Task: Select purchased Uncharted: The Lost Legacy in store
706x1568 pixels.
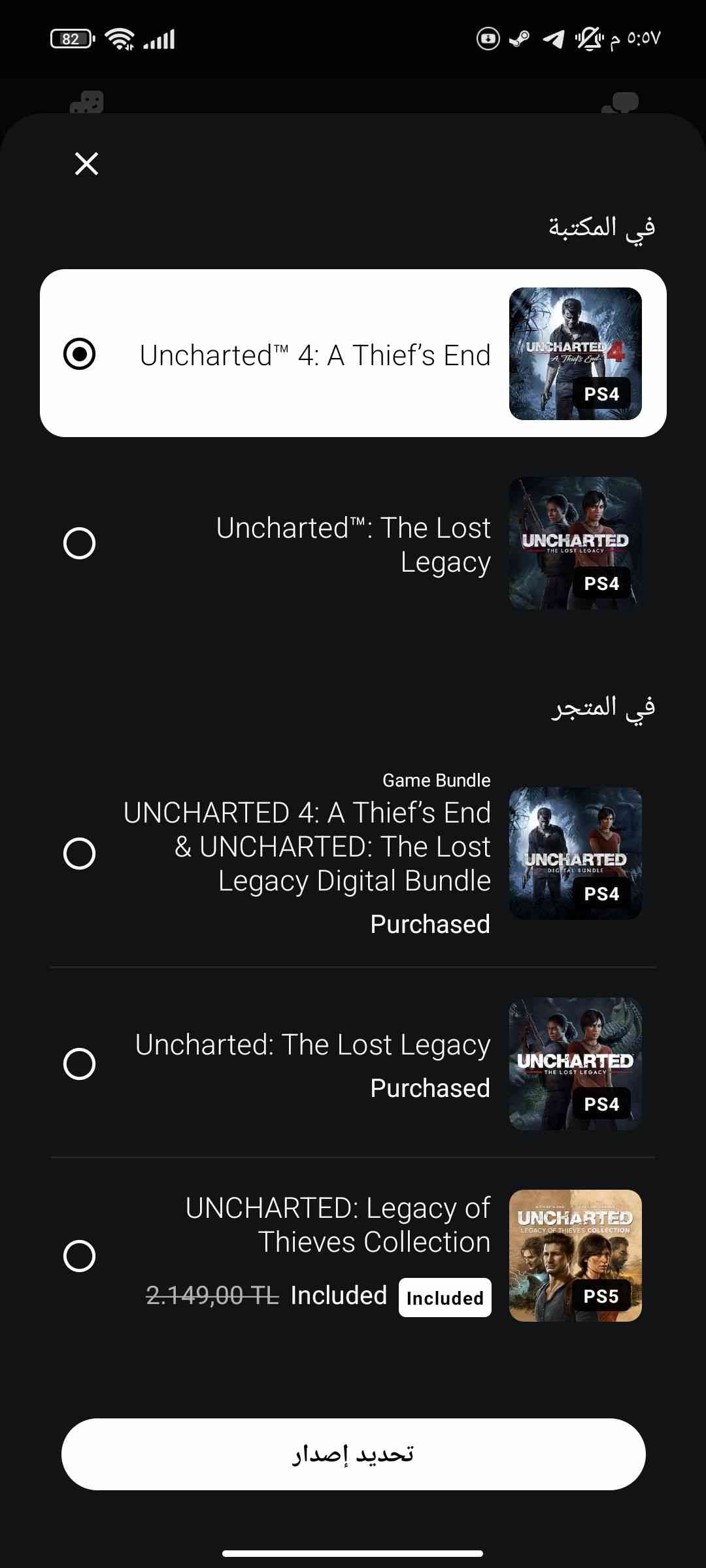Action: coord(79,1064)
